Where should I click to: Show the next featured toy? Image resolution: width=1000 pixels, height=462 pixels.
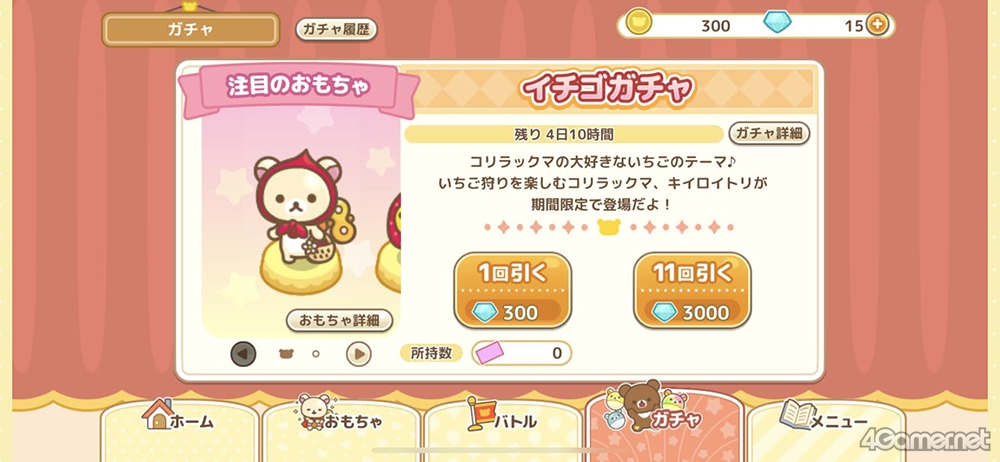tap(359, 353)
